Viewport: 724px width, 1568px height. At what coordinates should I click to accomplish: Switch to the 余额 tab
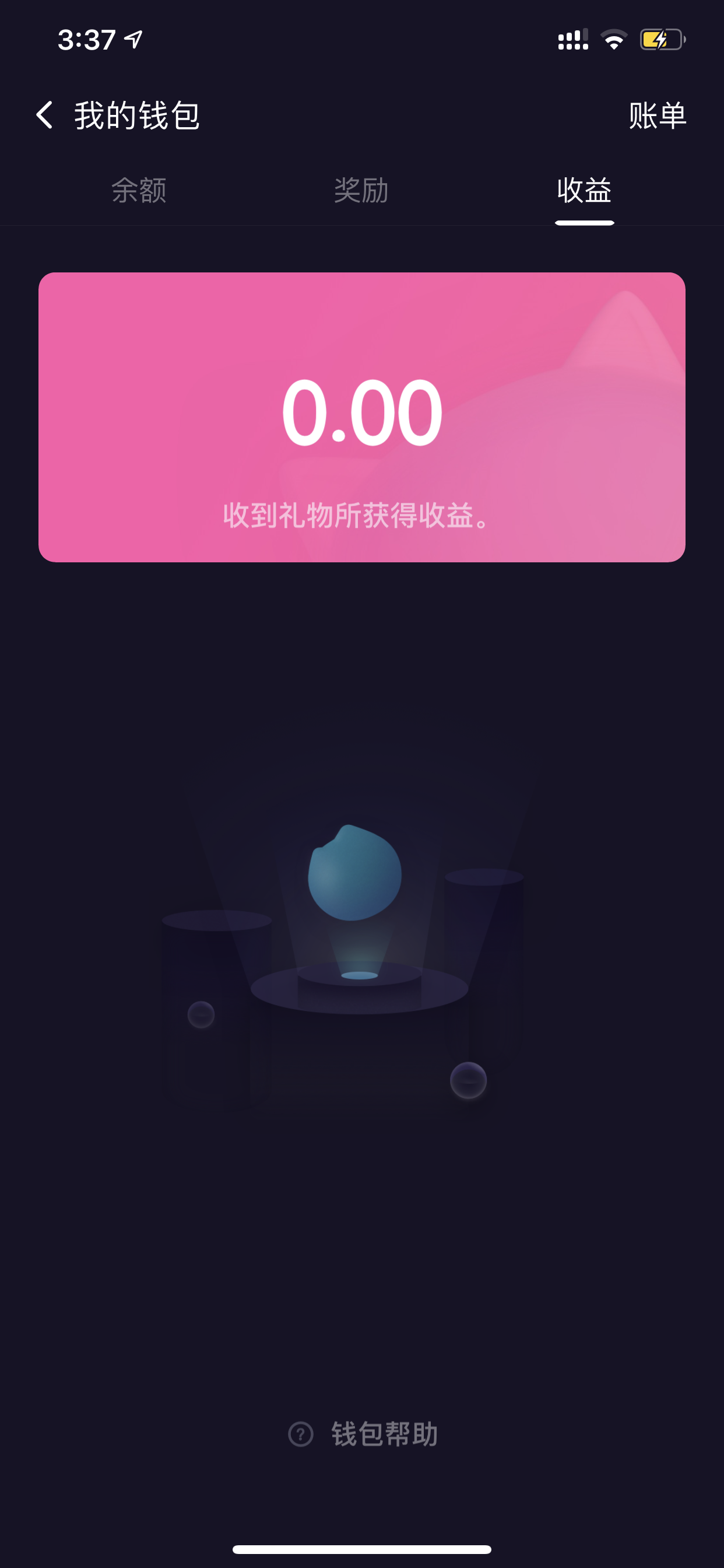click(x=139, y=191)
